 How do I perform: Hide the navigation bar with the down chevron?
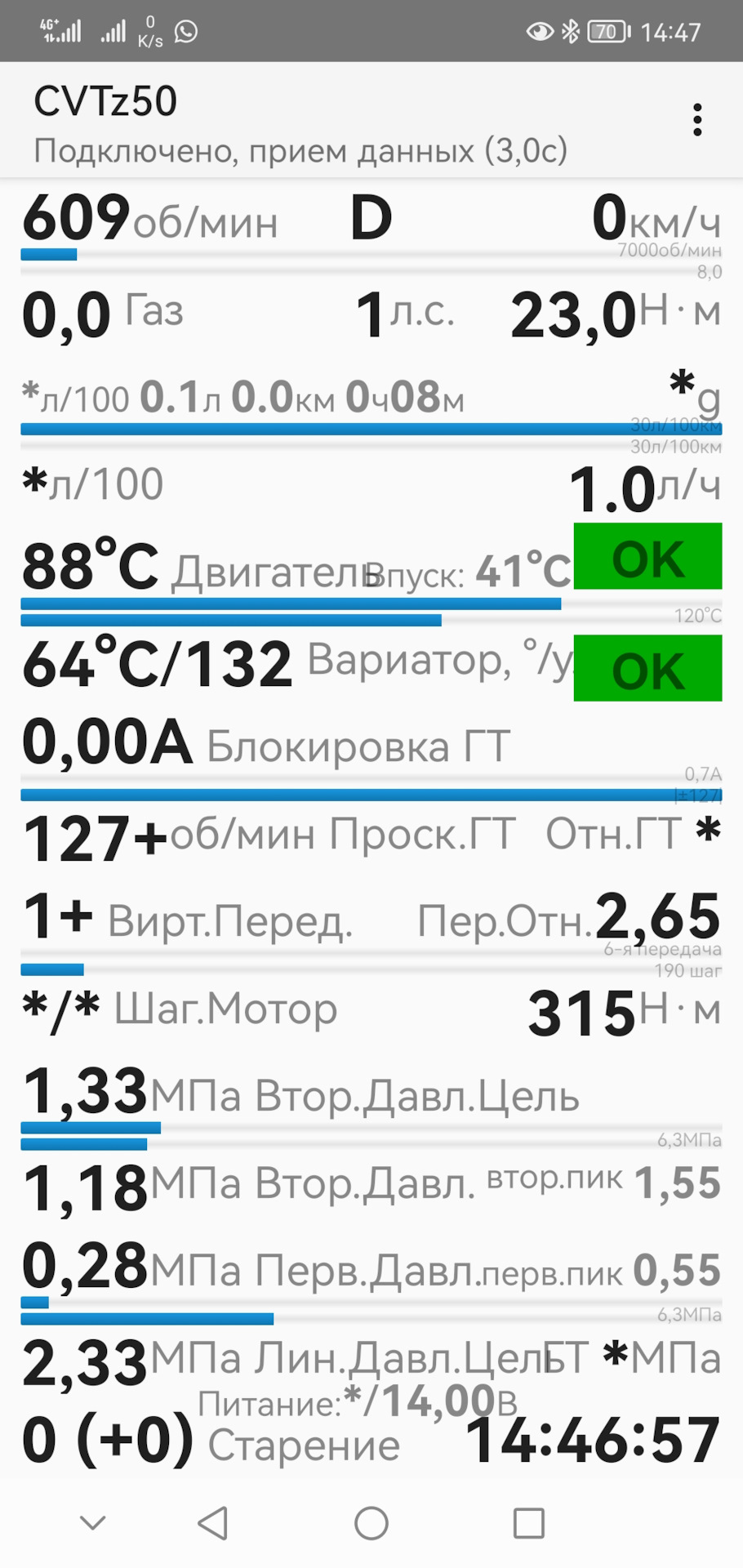pyautogui.click(x=93, y=1523)
